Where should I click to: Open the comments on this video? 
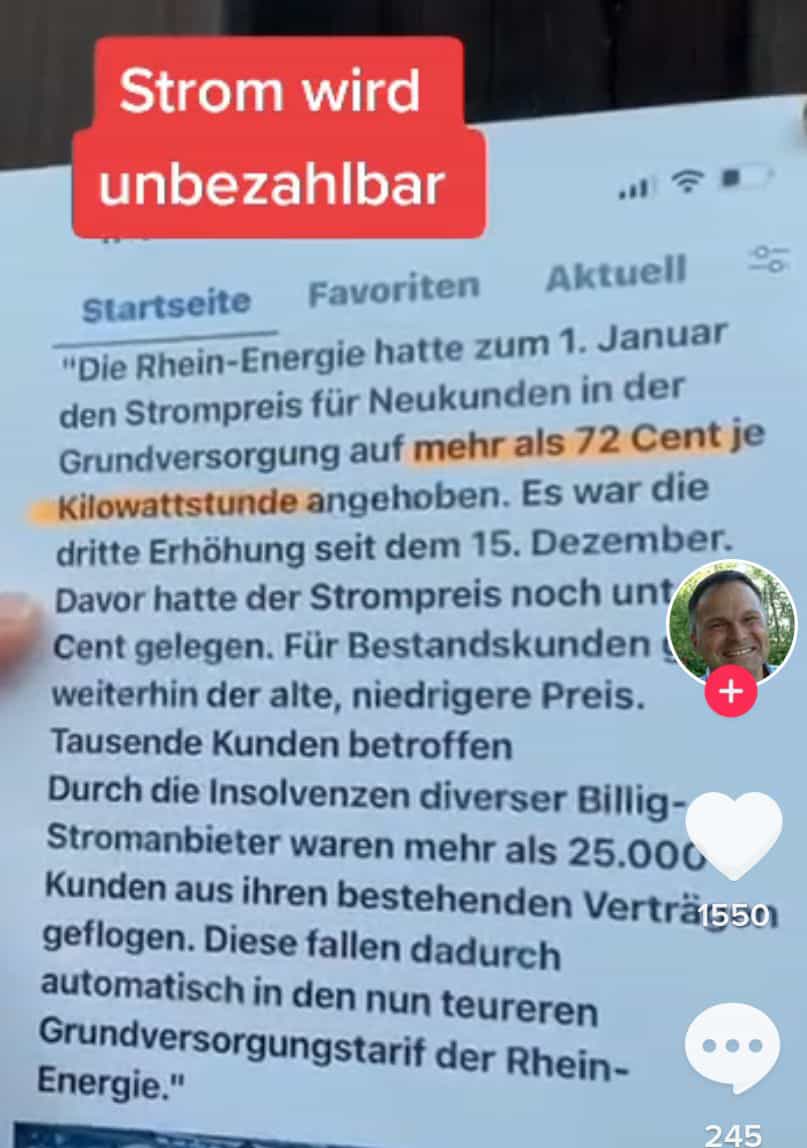point(733,1048)
